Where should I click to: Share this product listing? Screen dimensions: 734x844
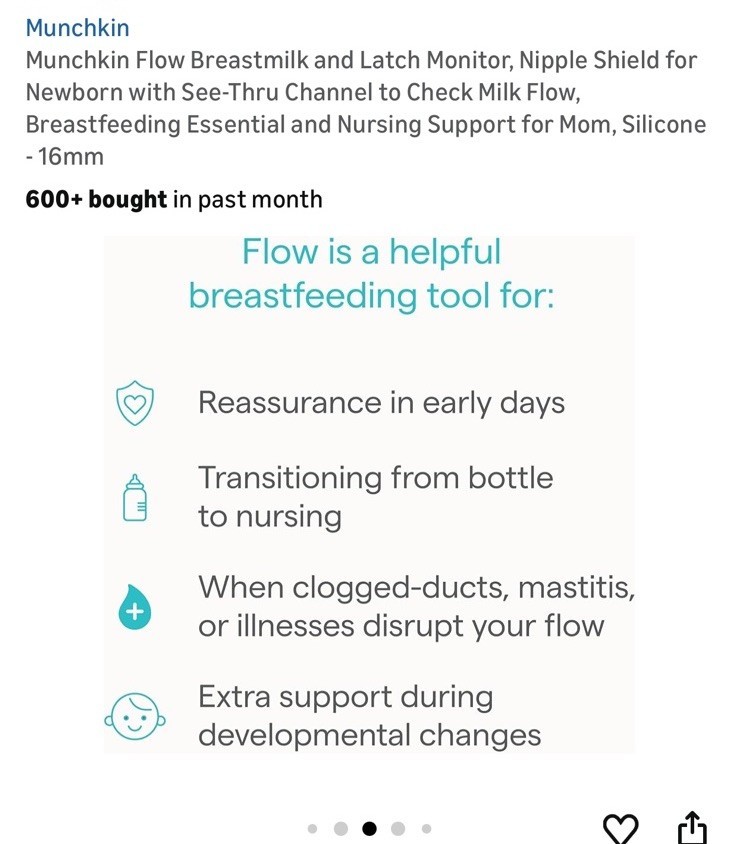tap(692, 827)
